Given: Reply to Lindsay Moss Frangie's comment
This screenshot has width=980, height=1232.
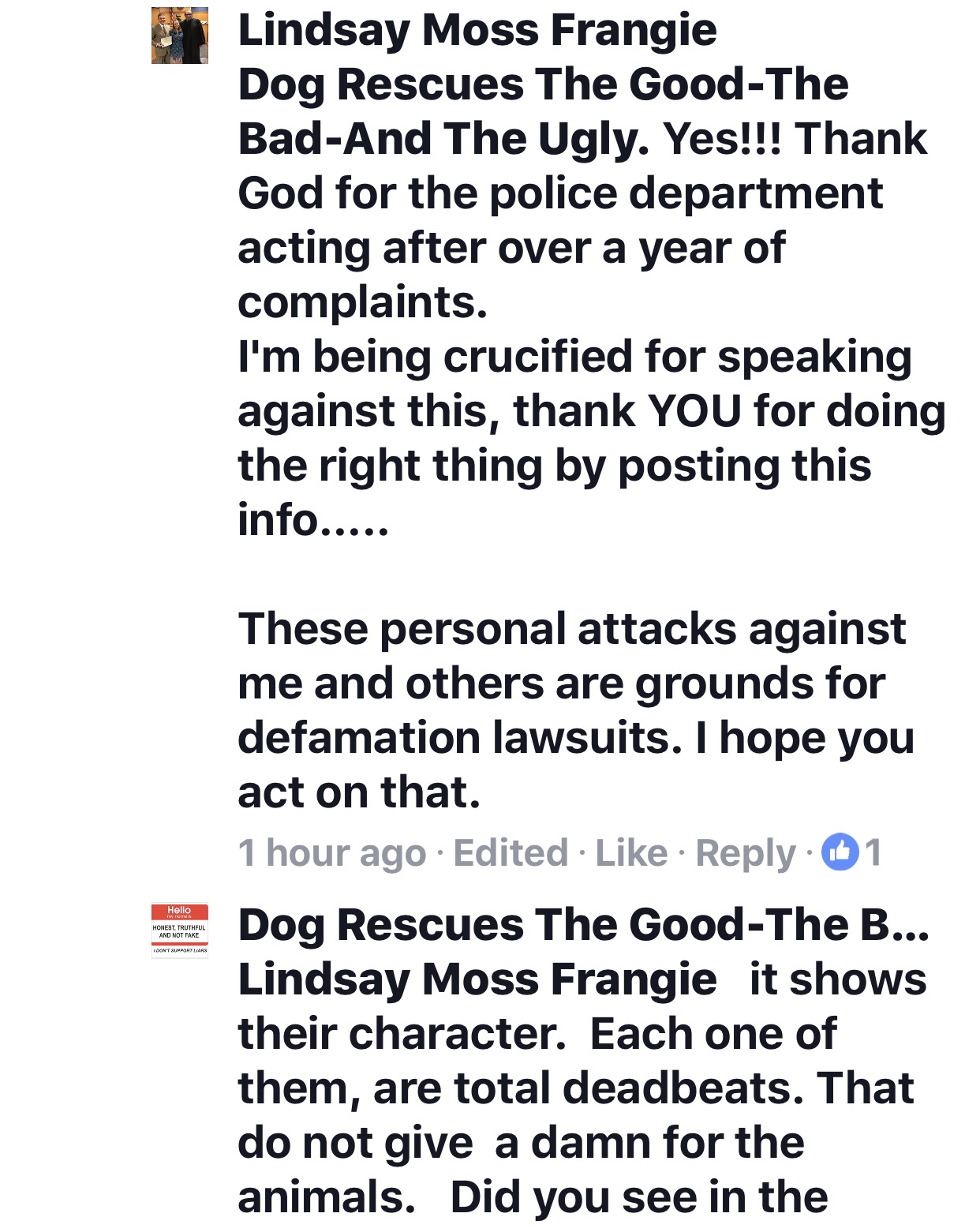Looking at the screenshot, I should (x=745, y=853).
